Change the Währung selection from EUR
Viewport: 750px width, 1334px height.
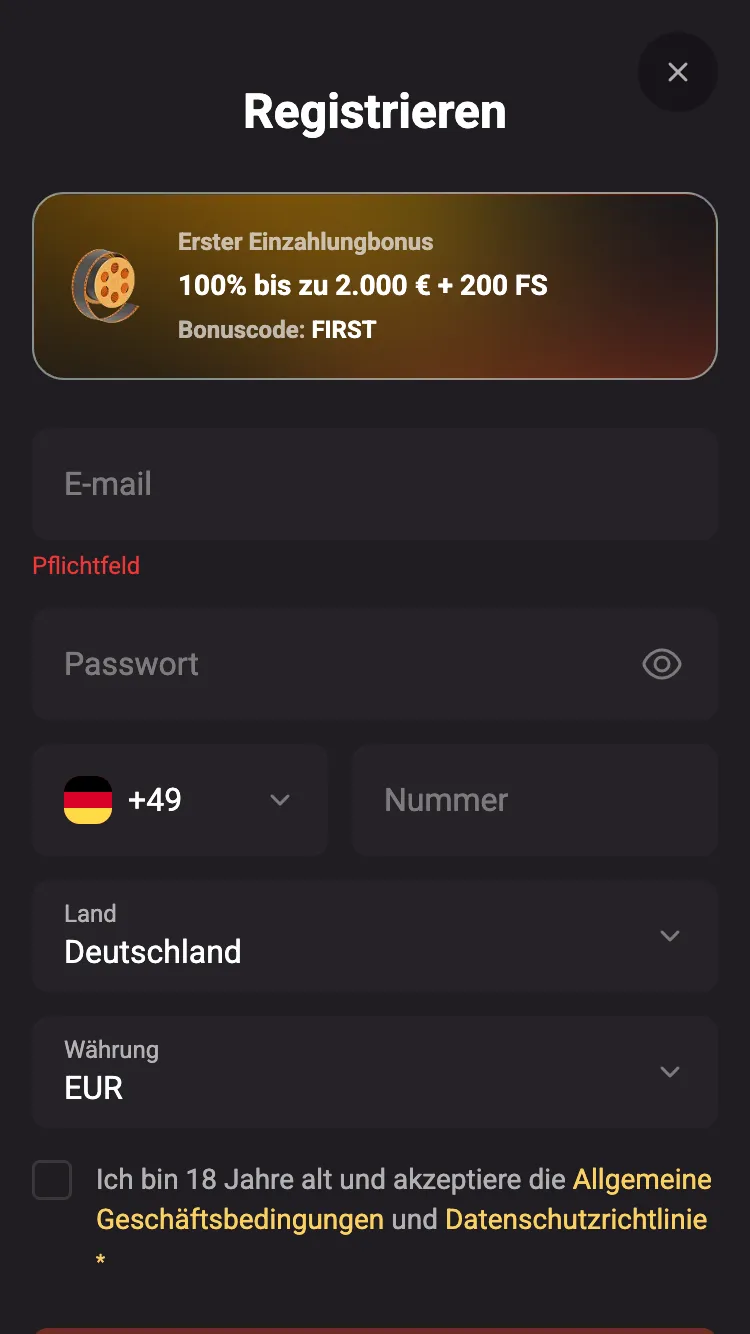pyautogui.click(x=375, y=1072)
